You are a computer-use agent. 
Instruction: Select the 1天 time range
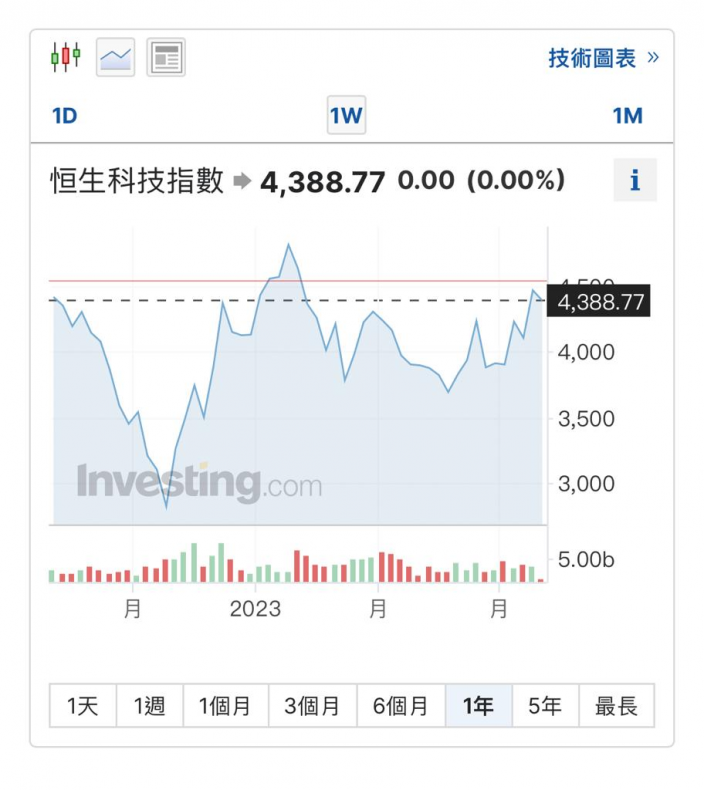pyautogui.click(x=83, y=705)
